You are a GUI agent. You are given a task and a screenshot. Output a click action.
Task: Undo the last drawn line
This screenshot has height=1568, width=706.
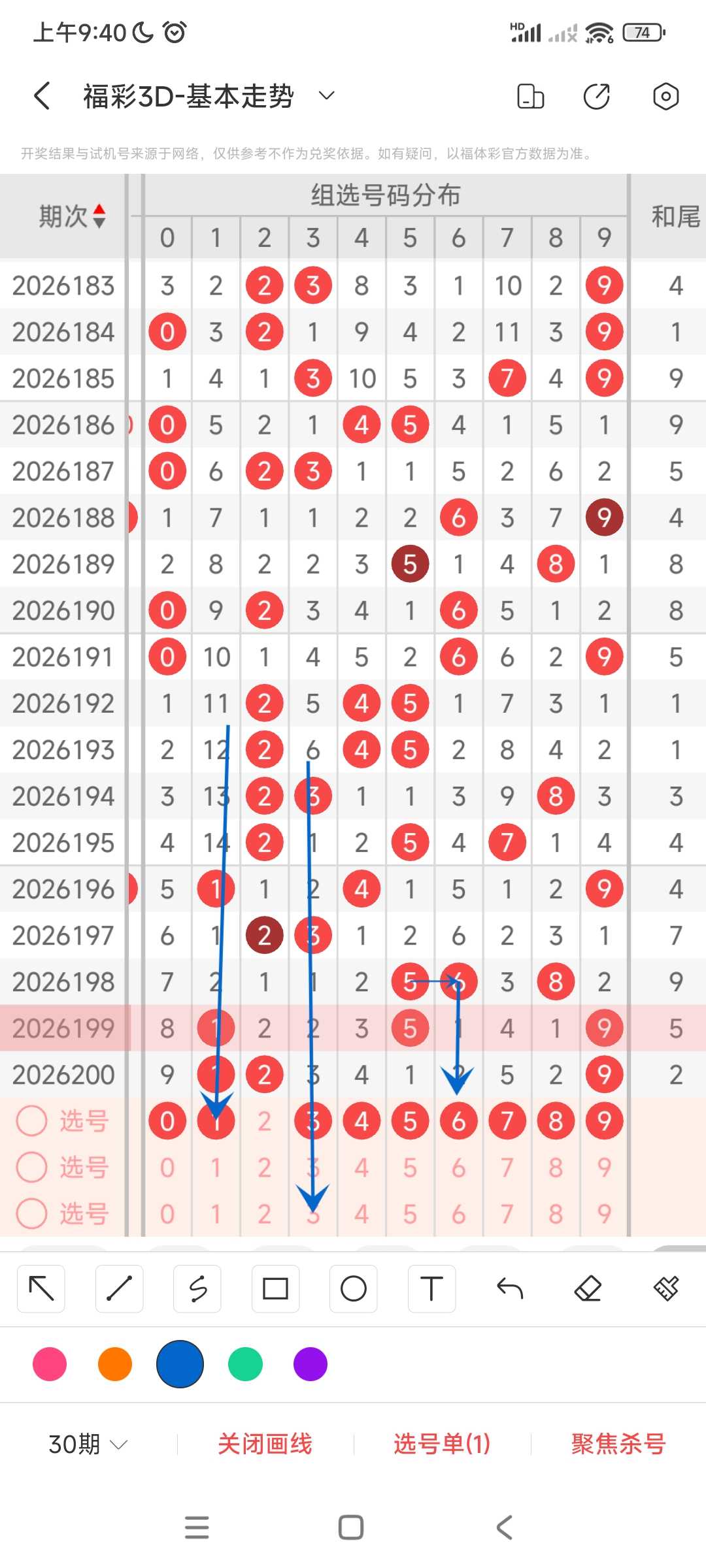point(510,1288)
